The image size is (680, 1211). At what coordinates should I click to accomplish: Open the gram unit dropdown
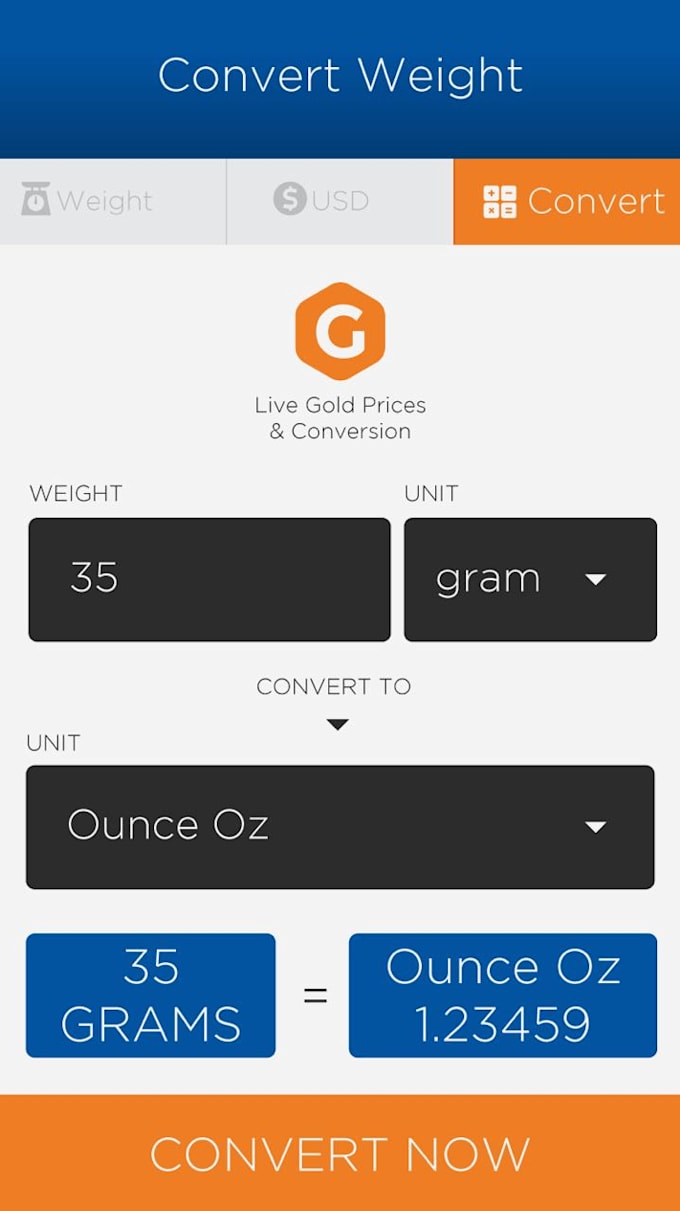pyautogui.click(x=530, y=579)
